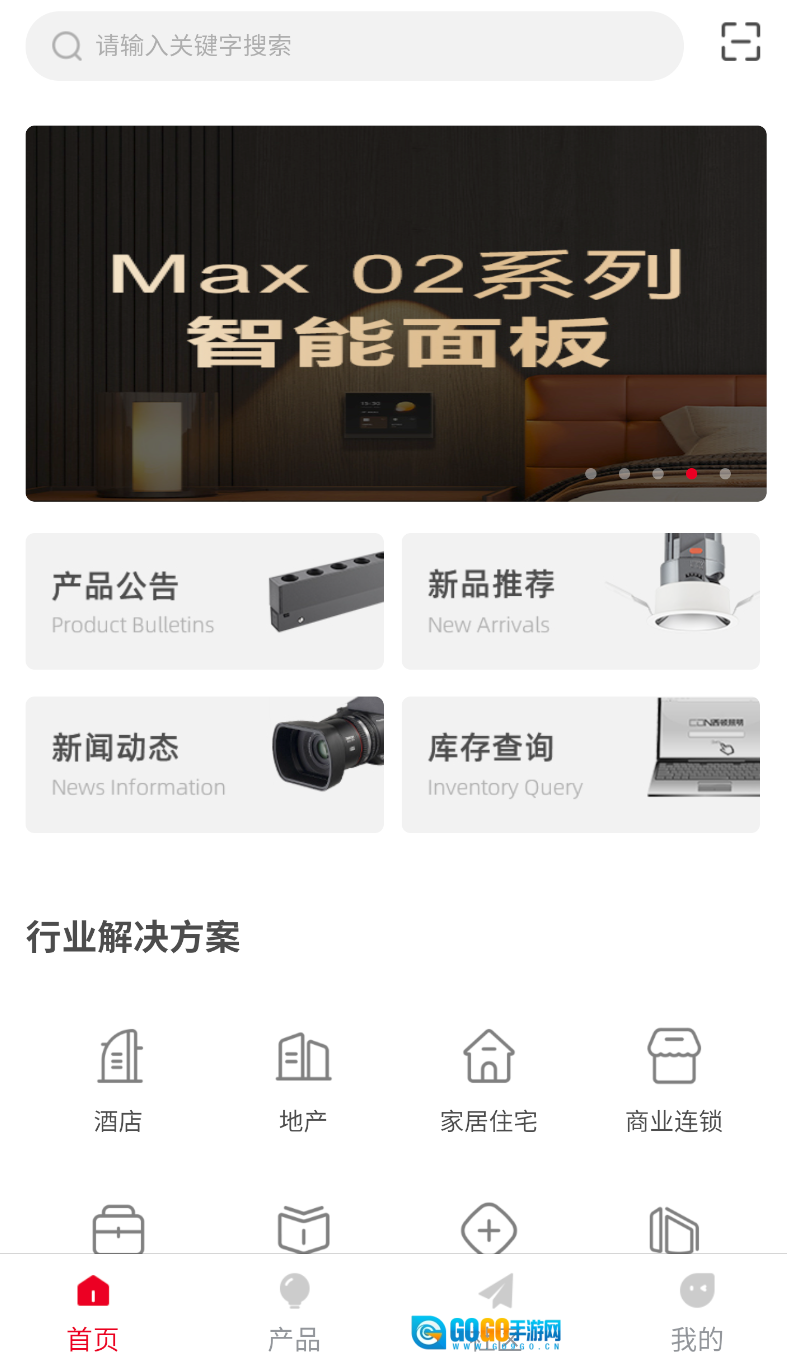This screenshot has width=787, height=1360.
Task: Tap the keyword search field
Action: 354,46
